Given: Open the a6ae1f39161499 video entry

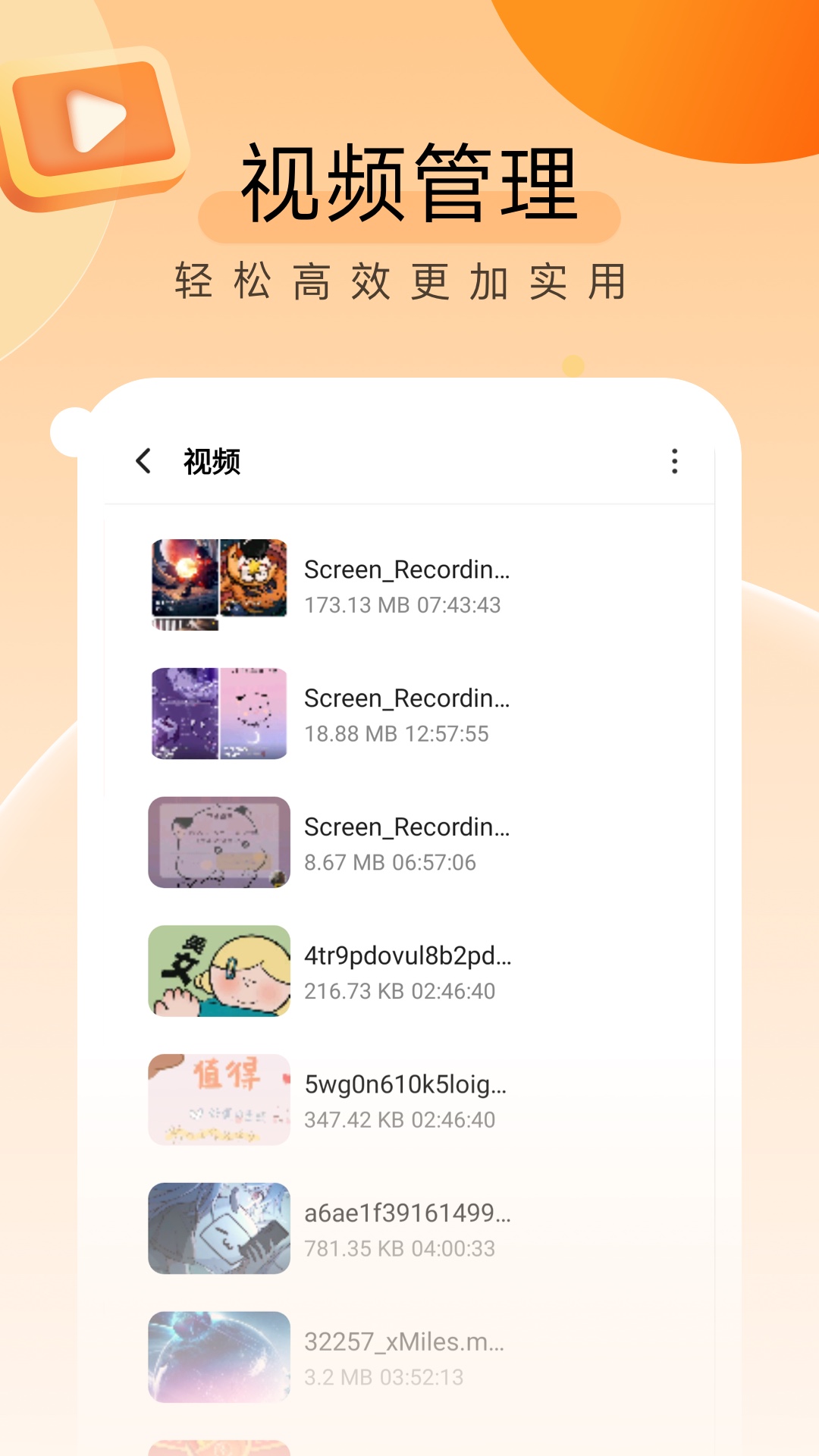Looking at the screenshot, I should point(409,1230).
